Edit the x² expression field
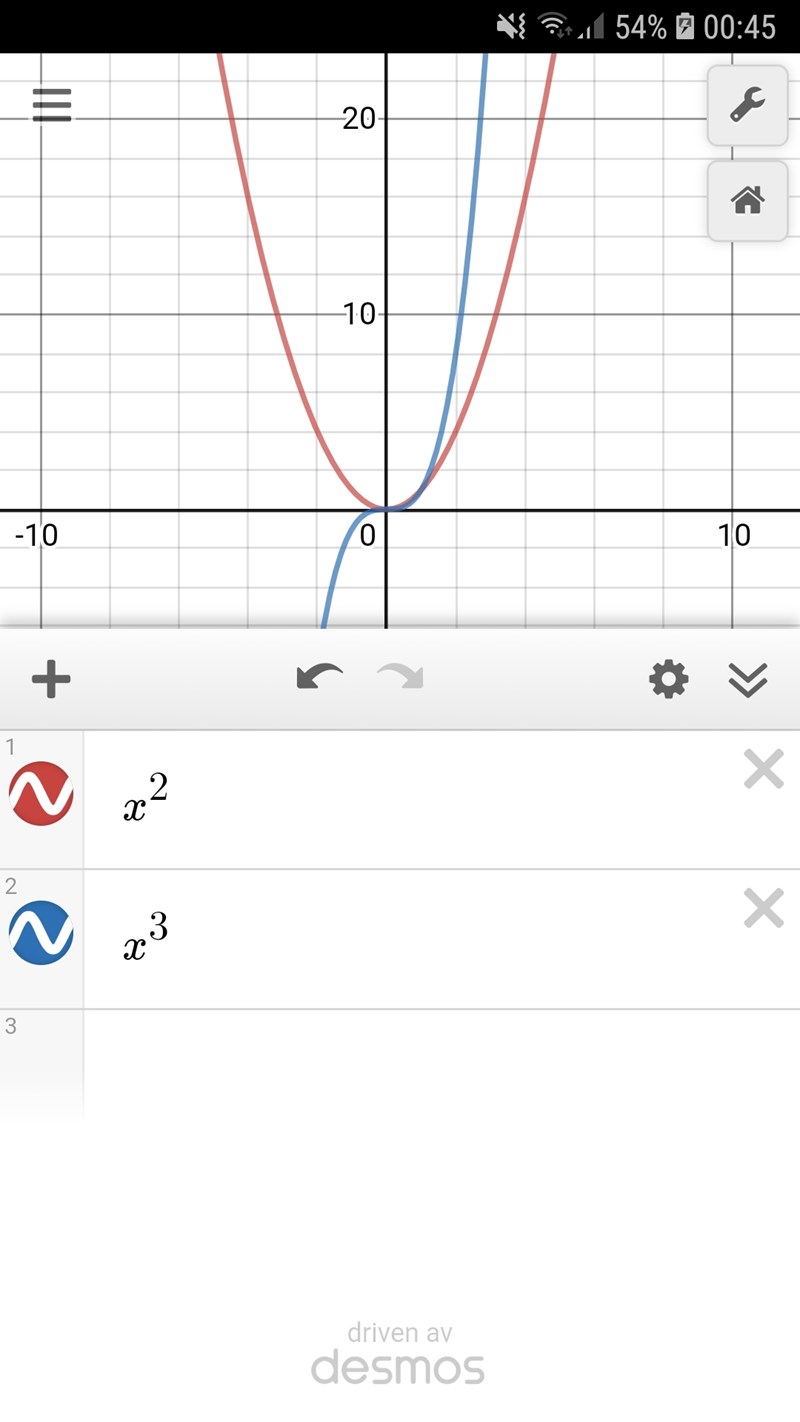The width and height of the screenshot is (800, 1422). (400, 800)
